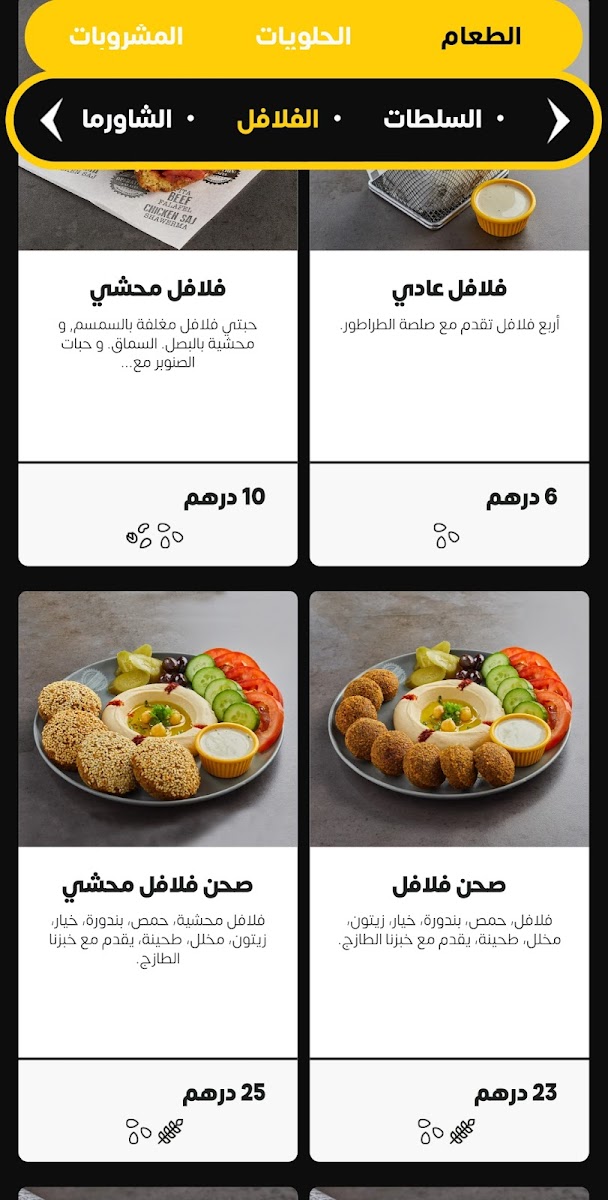Select the السلطات subcategory
This screenshot has width=608, height=1200.
(x=432, y=120)
